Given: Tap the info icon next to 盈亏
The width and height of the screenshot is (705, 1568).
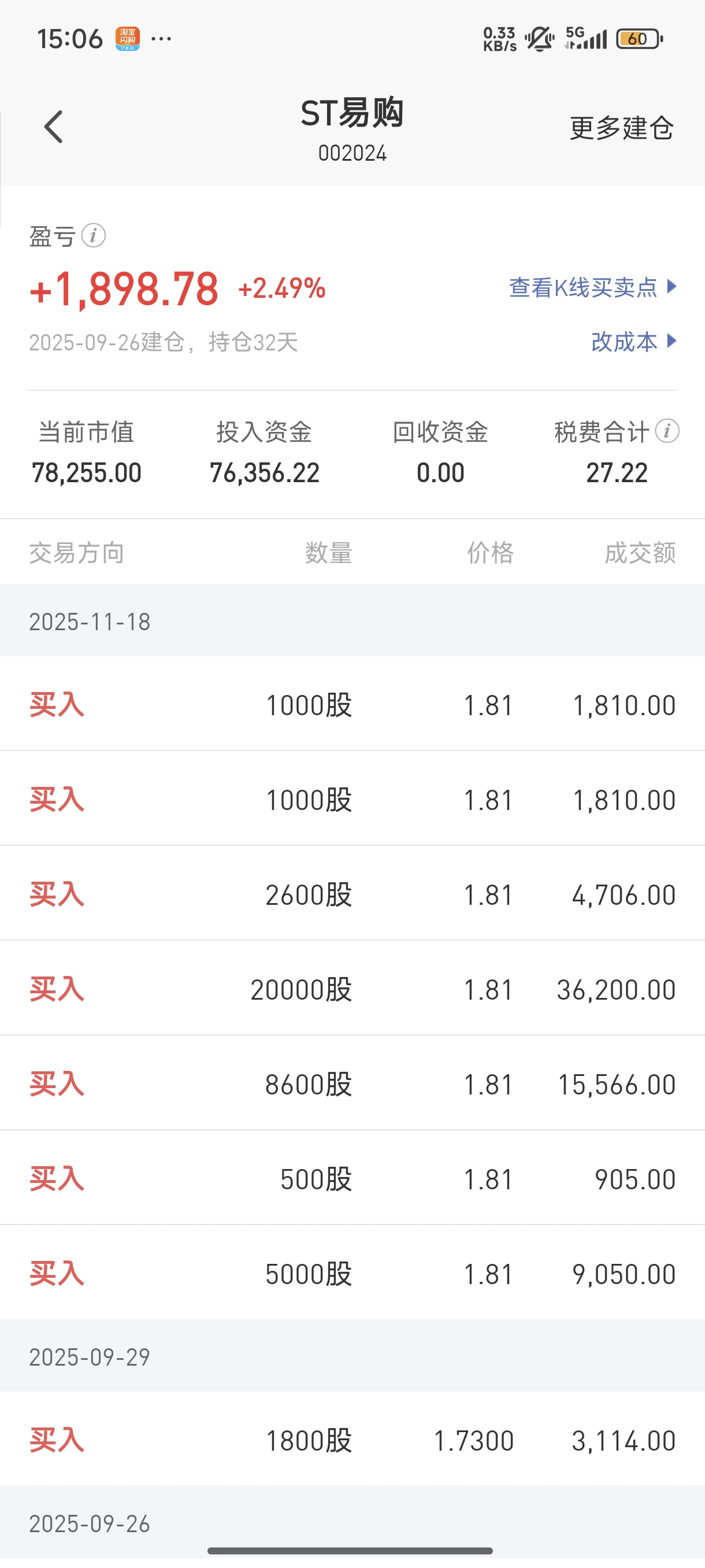Looking at the screenshot, I should click(94, 235).
